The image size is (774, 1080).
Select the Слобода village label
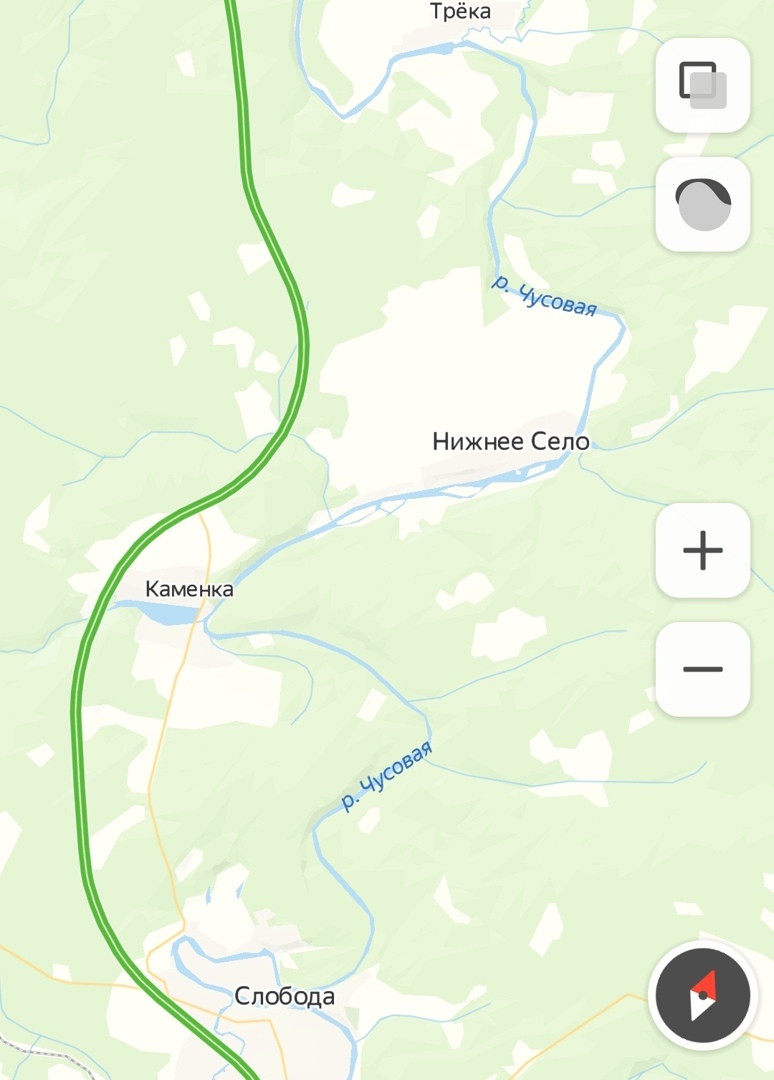285,996
